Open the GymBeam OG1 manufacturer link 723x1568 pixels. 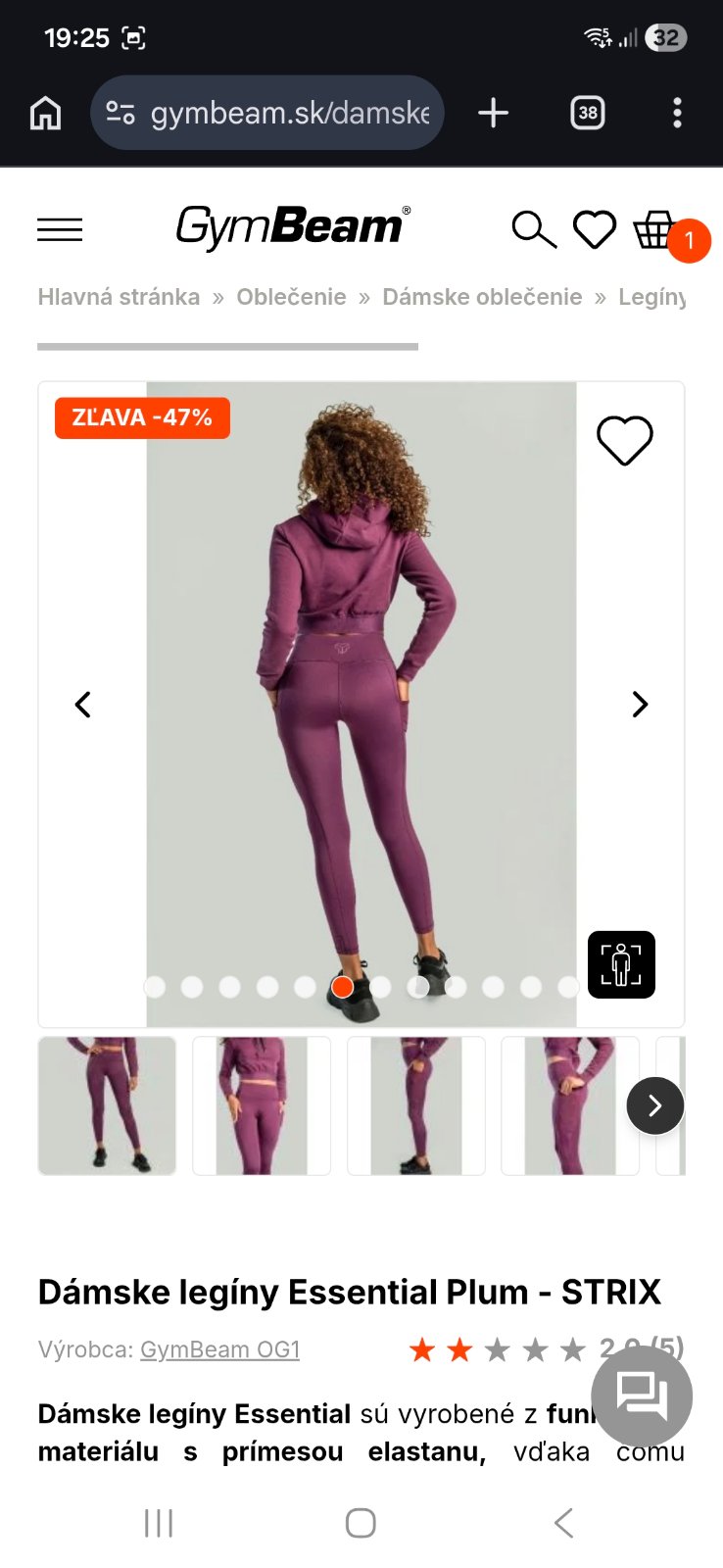click(219, 1349)
